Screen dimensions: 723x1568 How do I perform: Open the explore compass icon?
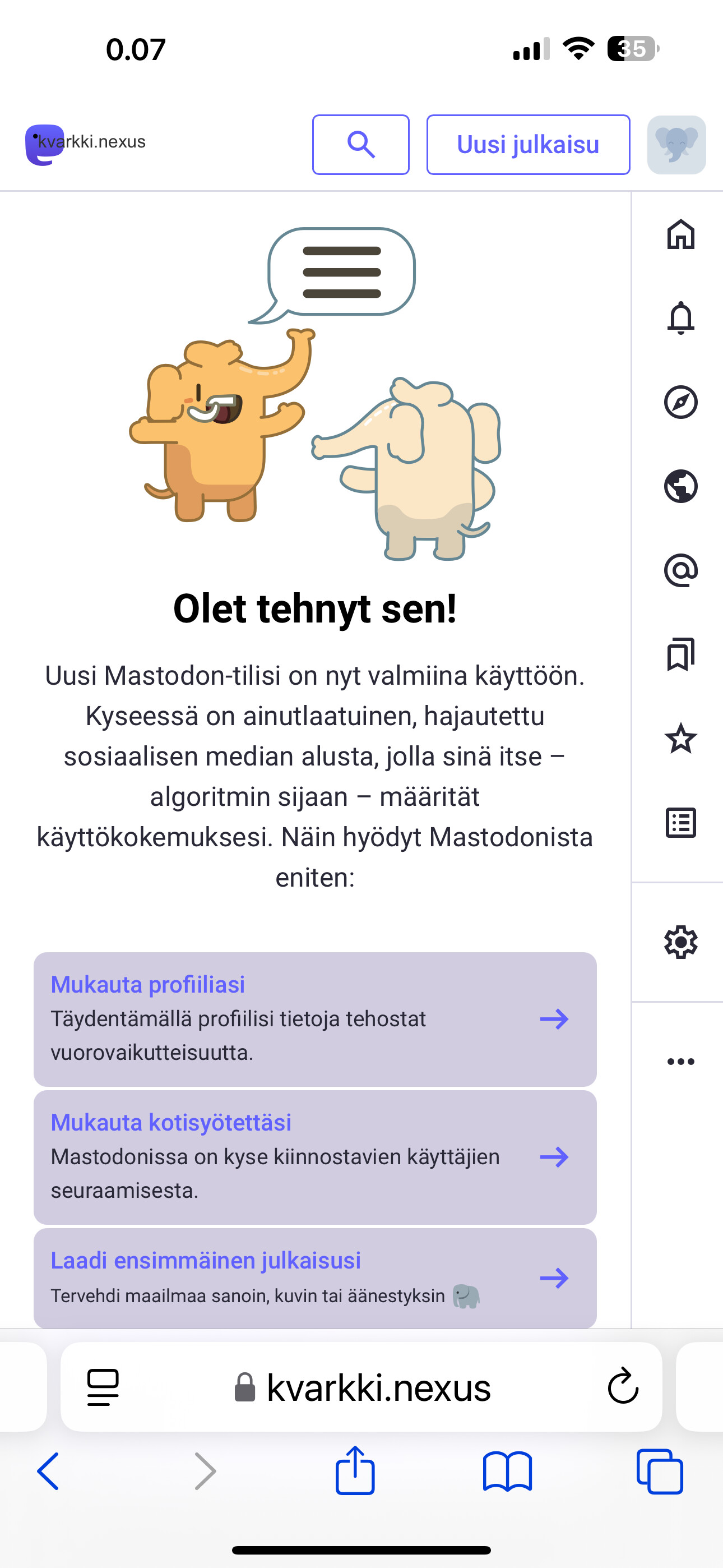coord(680,402)
